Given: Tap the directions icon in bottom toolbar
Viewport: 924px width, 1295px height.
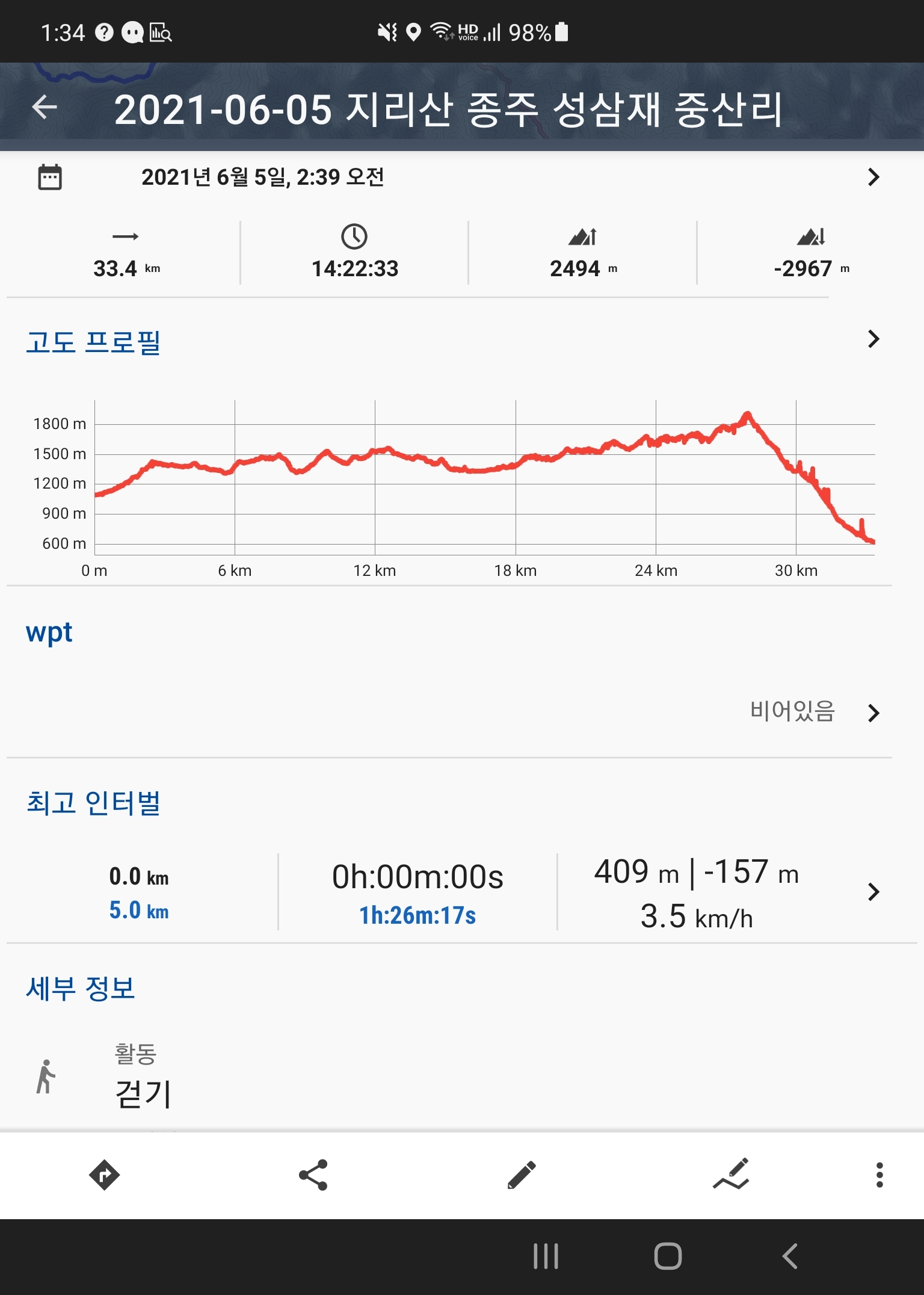Looking at the screenshot, I should click(104, 1175).
